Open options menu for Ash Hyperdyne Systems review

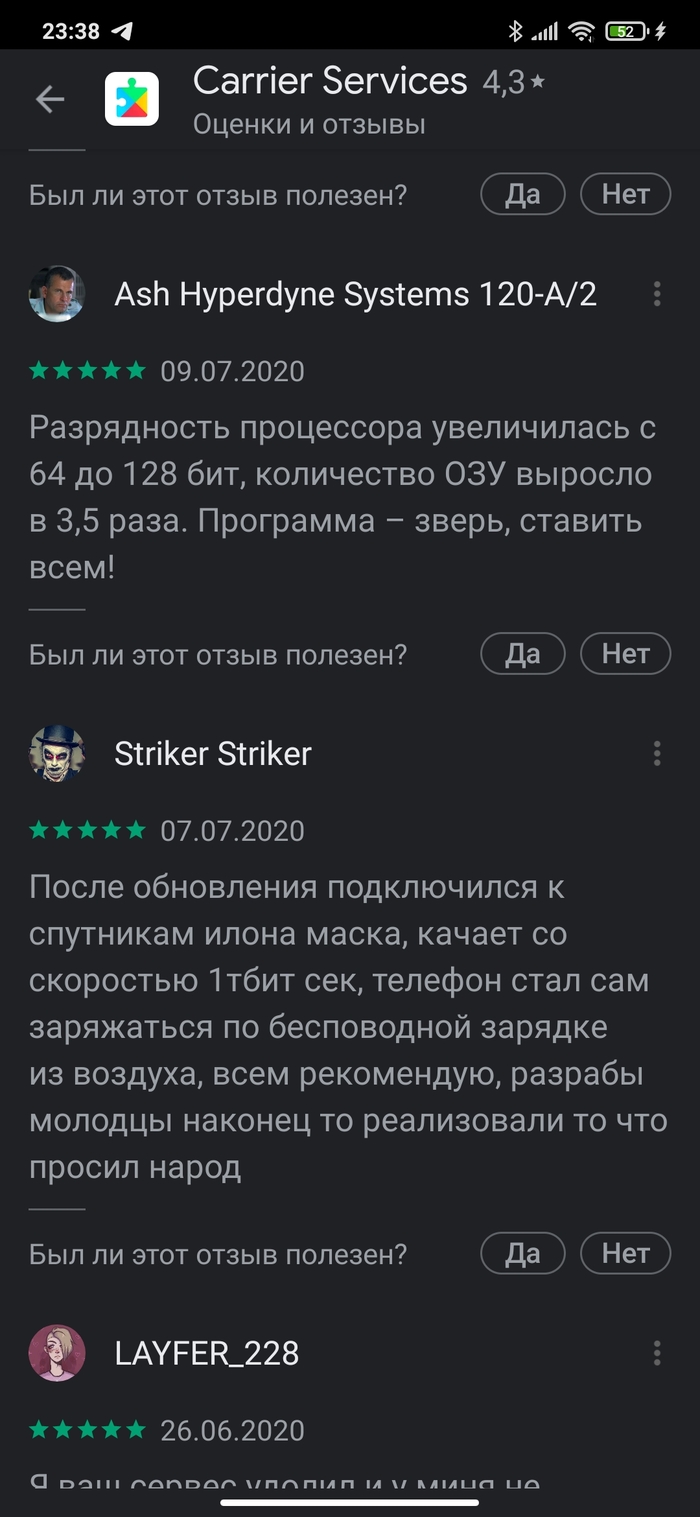click(657, 294)
